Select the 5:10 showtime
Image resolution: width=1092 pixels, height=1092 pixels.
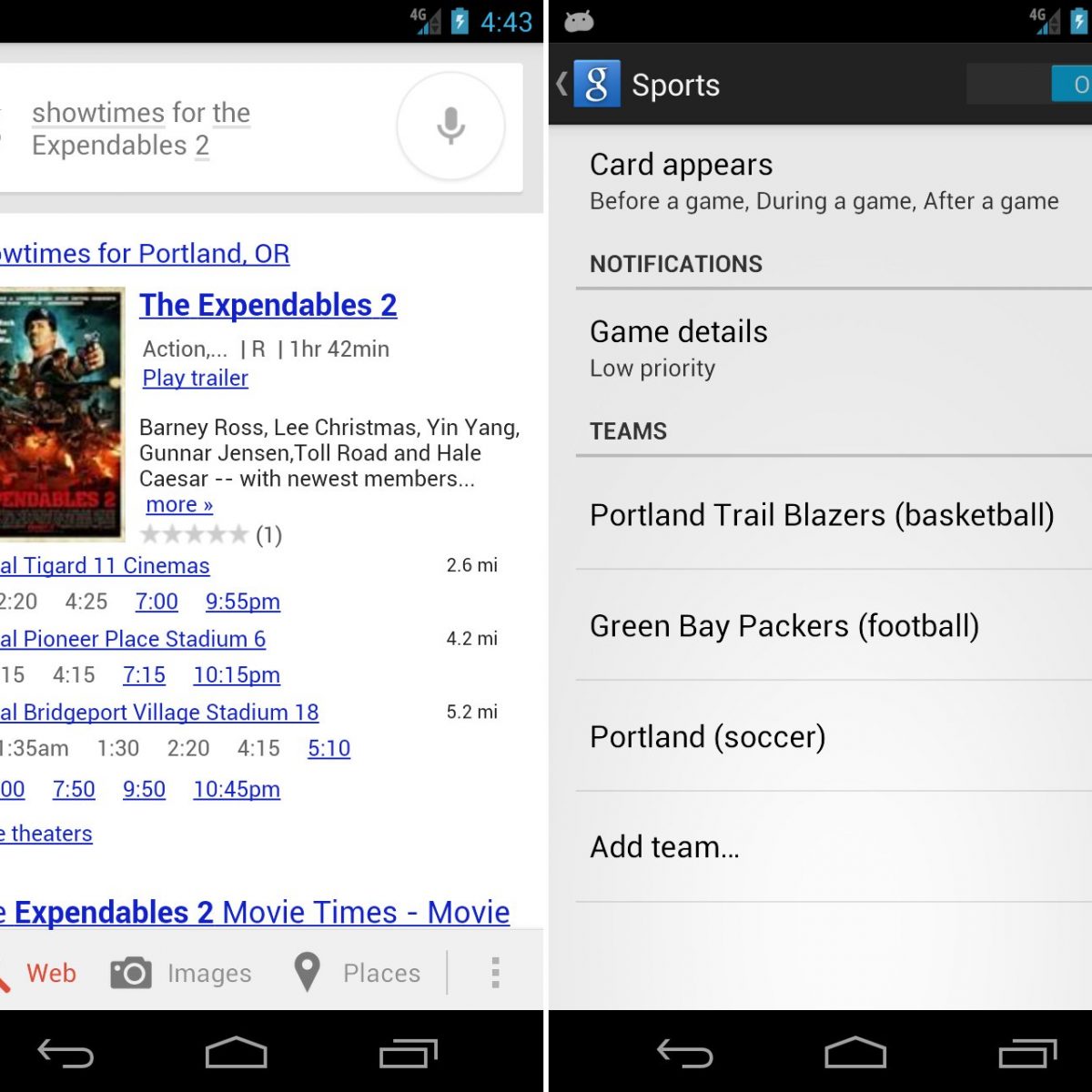[329, 748]
